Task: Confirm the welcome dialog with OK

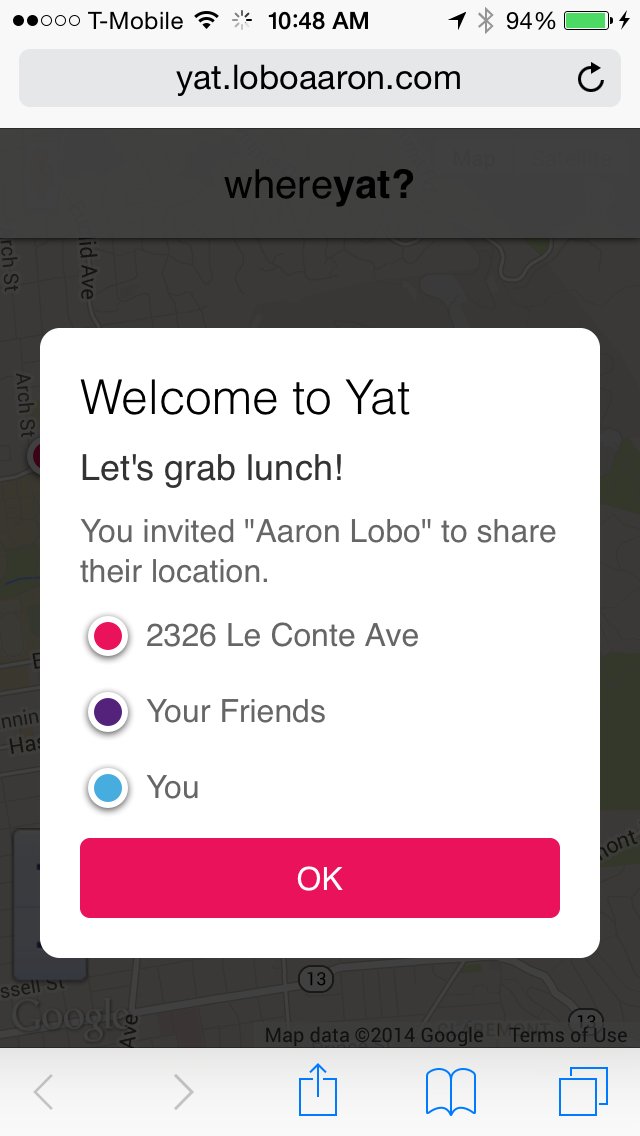Action: pos(320,877)
